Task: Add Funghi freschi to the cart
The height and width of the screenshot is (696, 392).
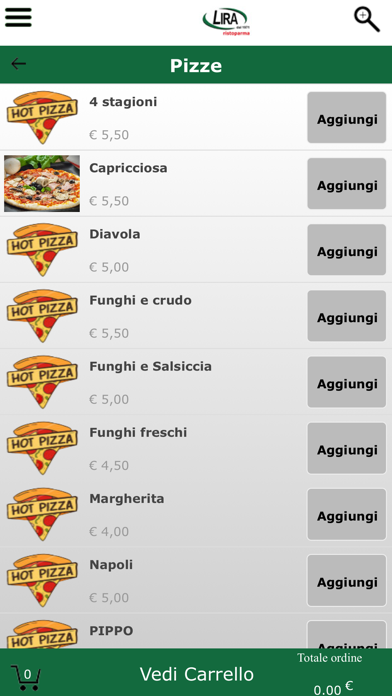Action: 347,448
